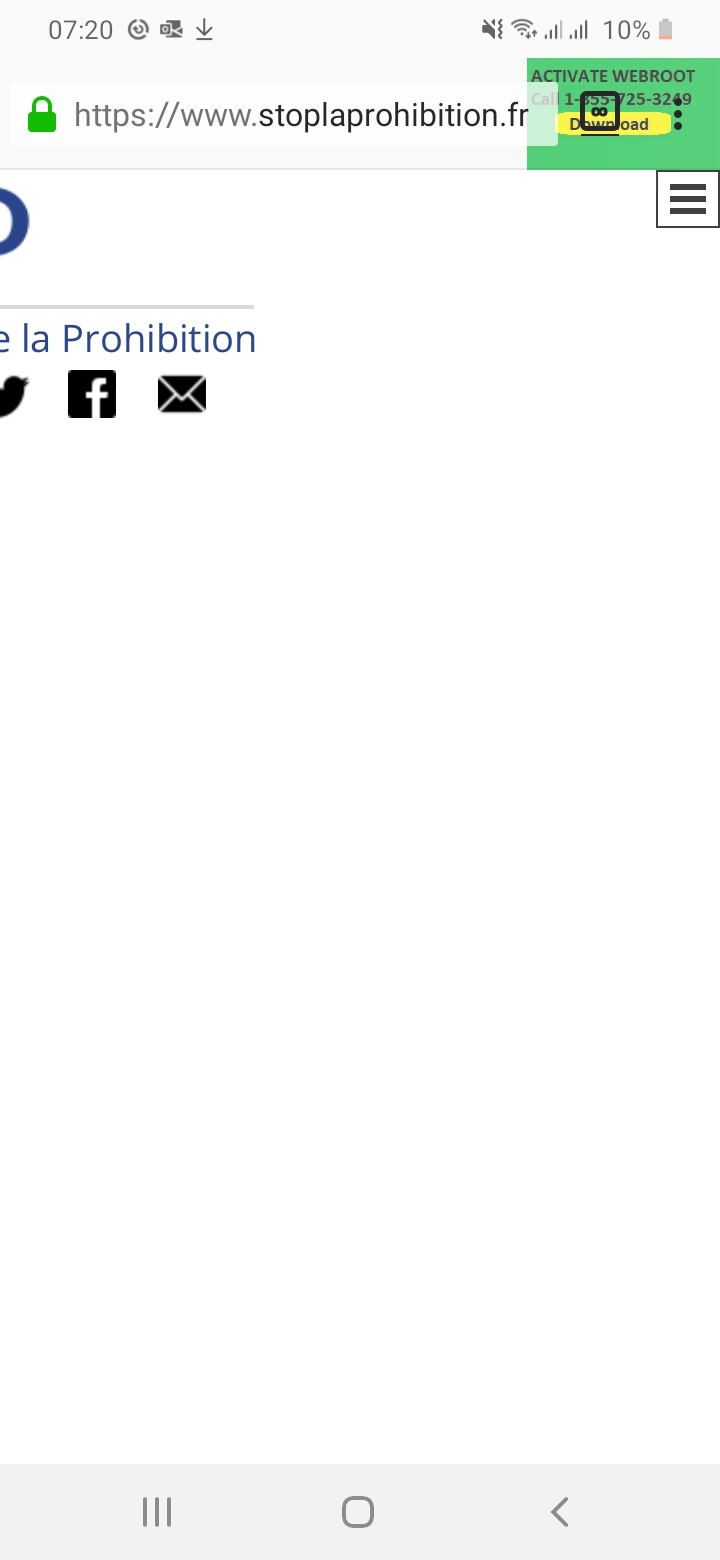This screenshot has width=720, height=1560.
Task: View site security via the green padlock
Action: pos(42,115)
